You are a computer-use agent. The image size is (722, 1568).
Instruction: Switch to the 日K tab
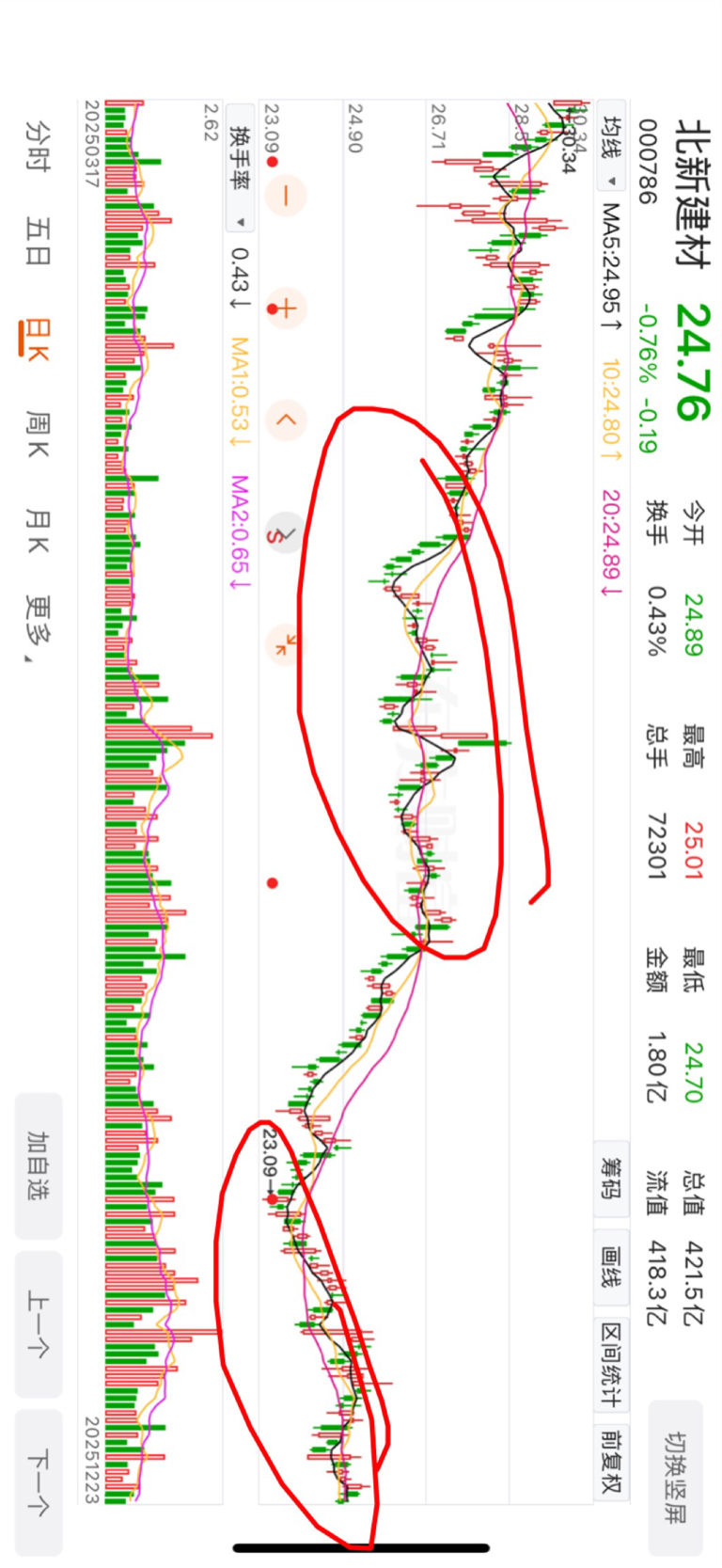point(37,340)
